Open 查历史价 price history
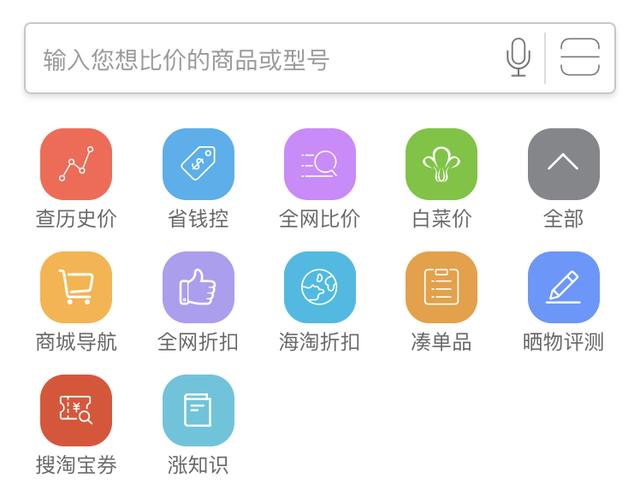Screen dimensions: 640x496 point(76,165)
